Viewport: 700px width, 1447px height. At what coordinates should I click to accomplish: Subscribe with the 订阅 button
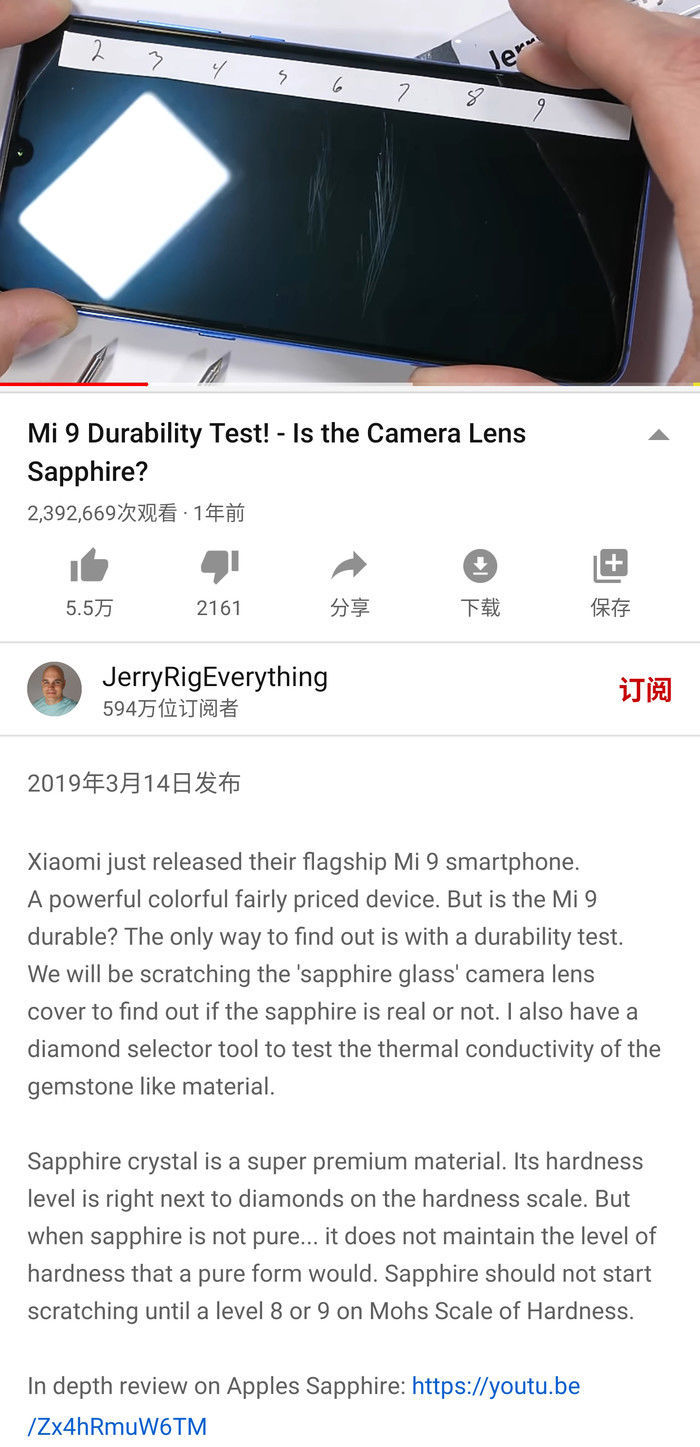(645, 690)
